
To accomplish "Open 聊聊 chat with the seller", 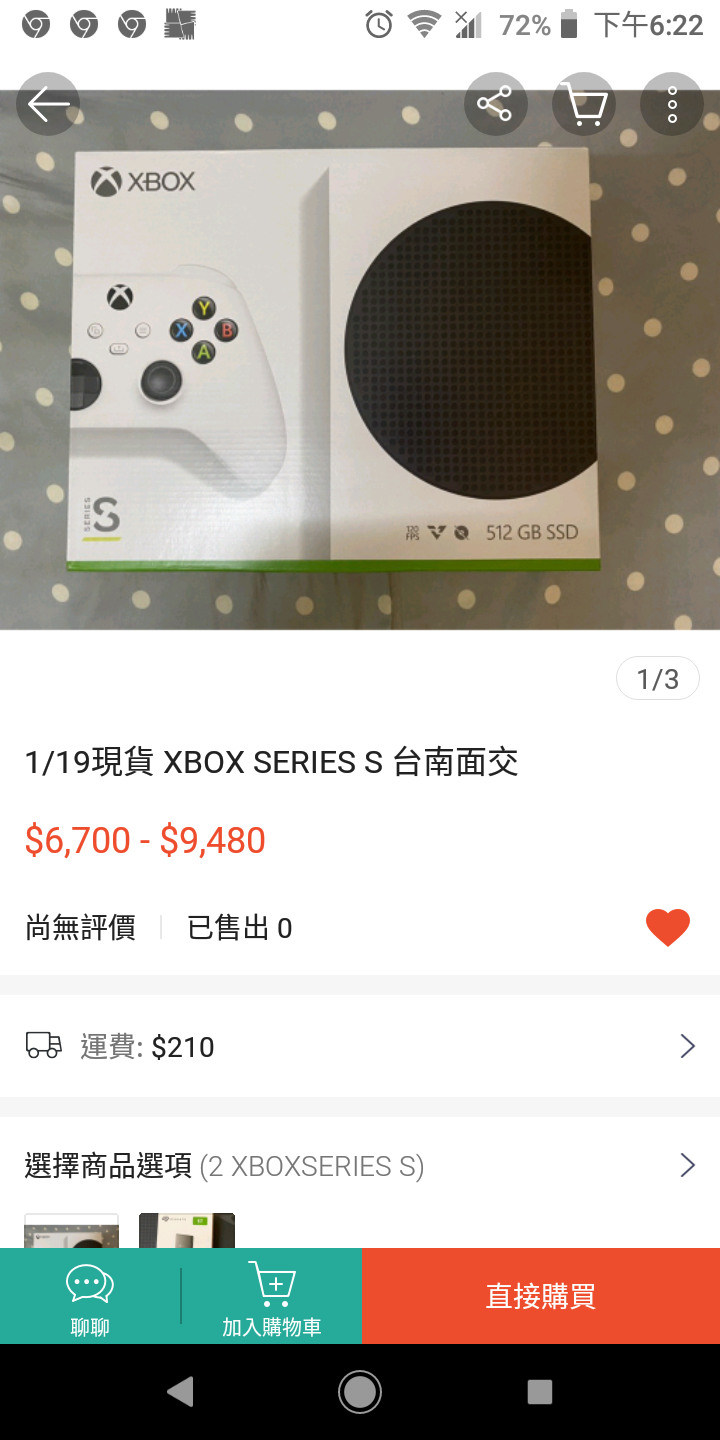I will click(89, 1295).
